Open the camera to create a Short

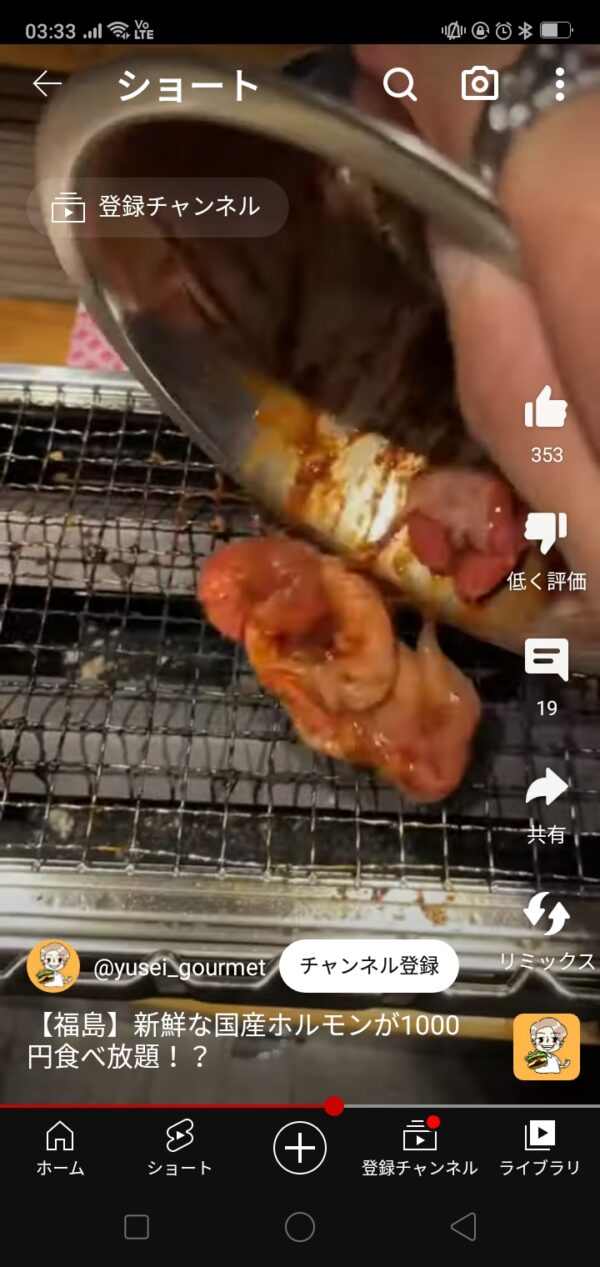[479, 85]
